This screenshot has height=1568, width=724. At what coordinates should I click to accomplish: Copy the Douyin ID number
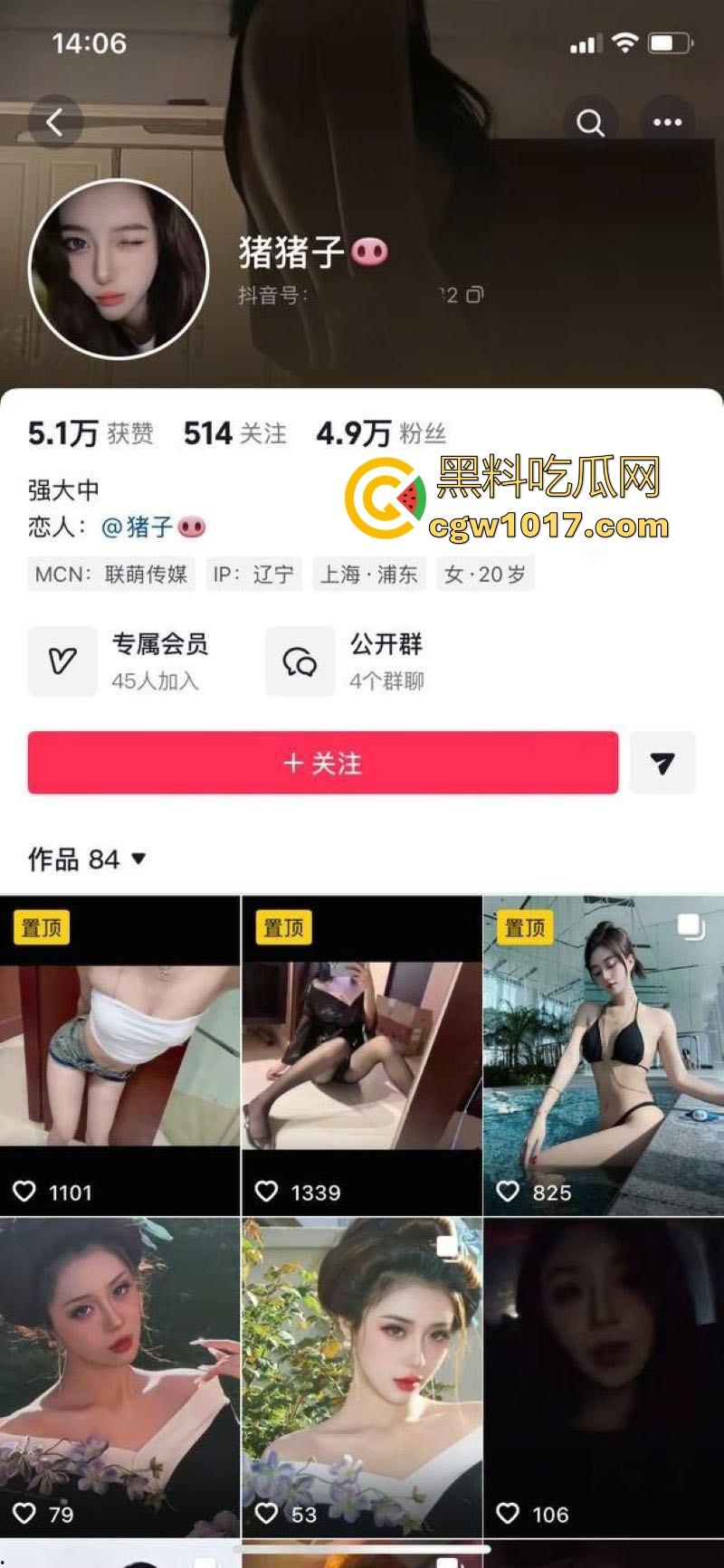(475, 295)
